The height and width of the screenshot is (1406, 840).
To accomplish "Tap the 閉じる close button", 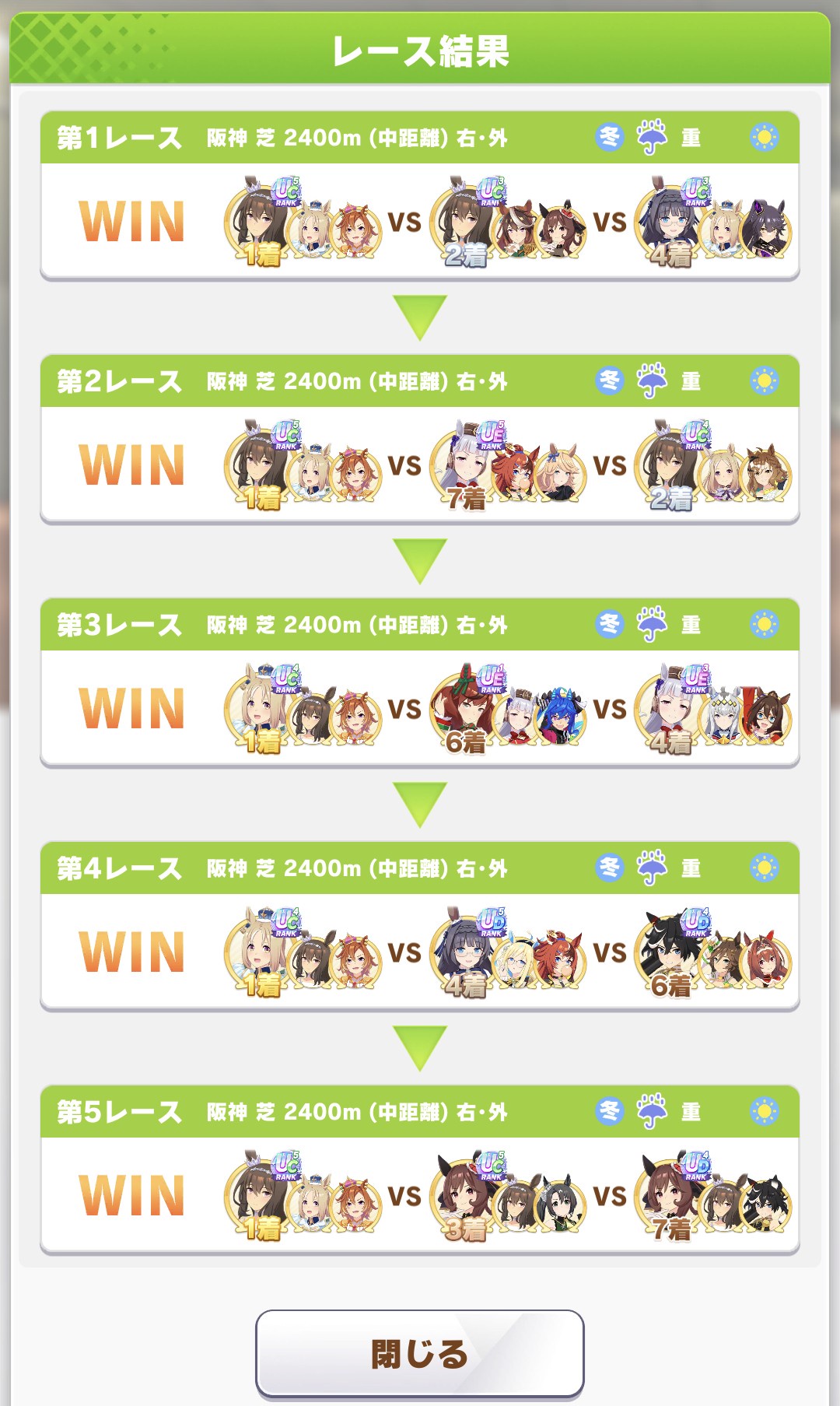I will (x=420, y=1353).
